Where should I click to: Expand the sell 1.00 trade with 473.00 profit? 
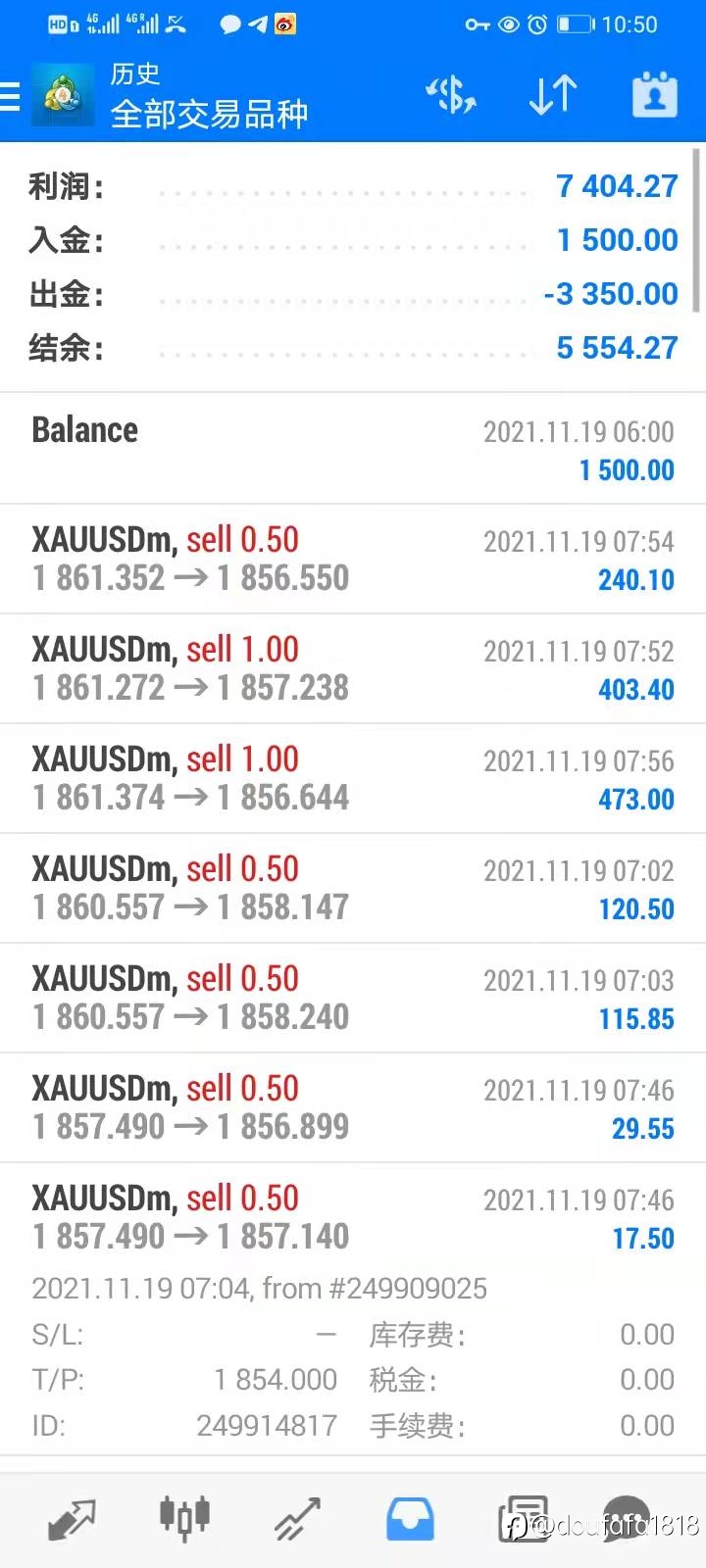[x=353, y=779]
